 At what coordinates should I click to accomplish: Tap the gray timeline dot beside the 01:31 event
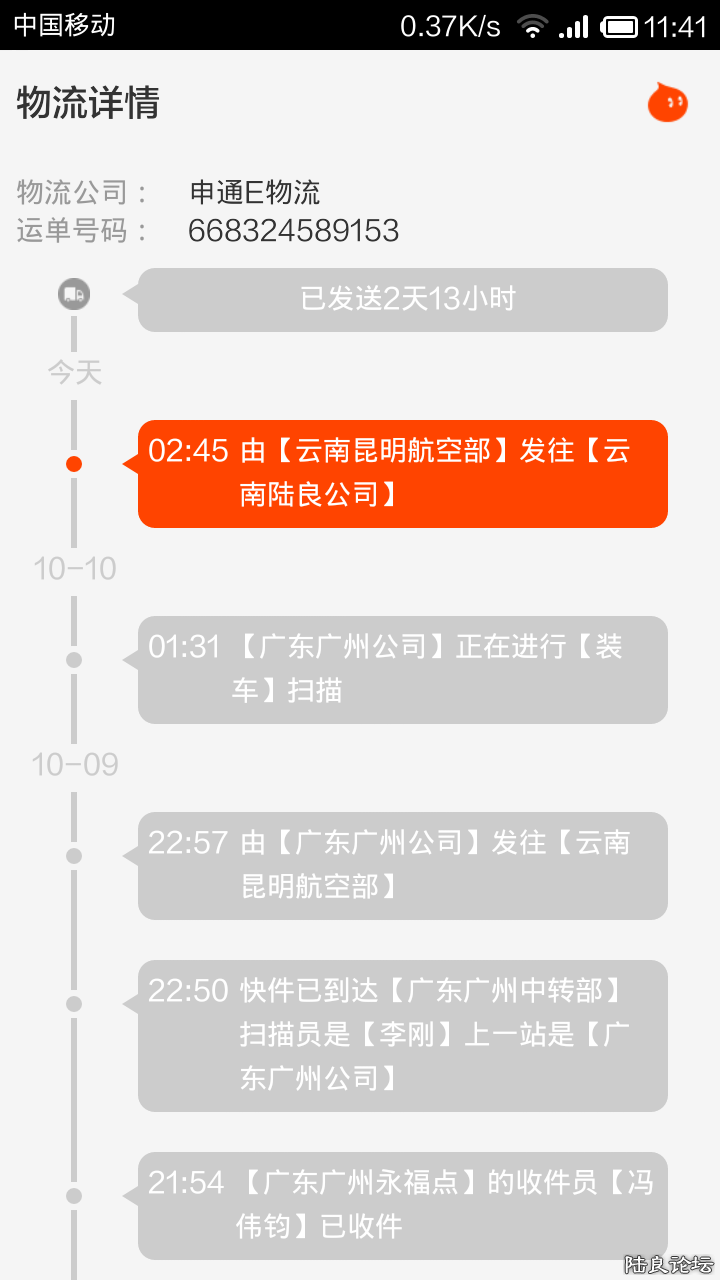[x=73, y=659]
